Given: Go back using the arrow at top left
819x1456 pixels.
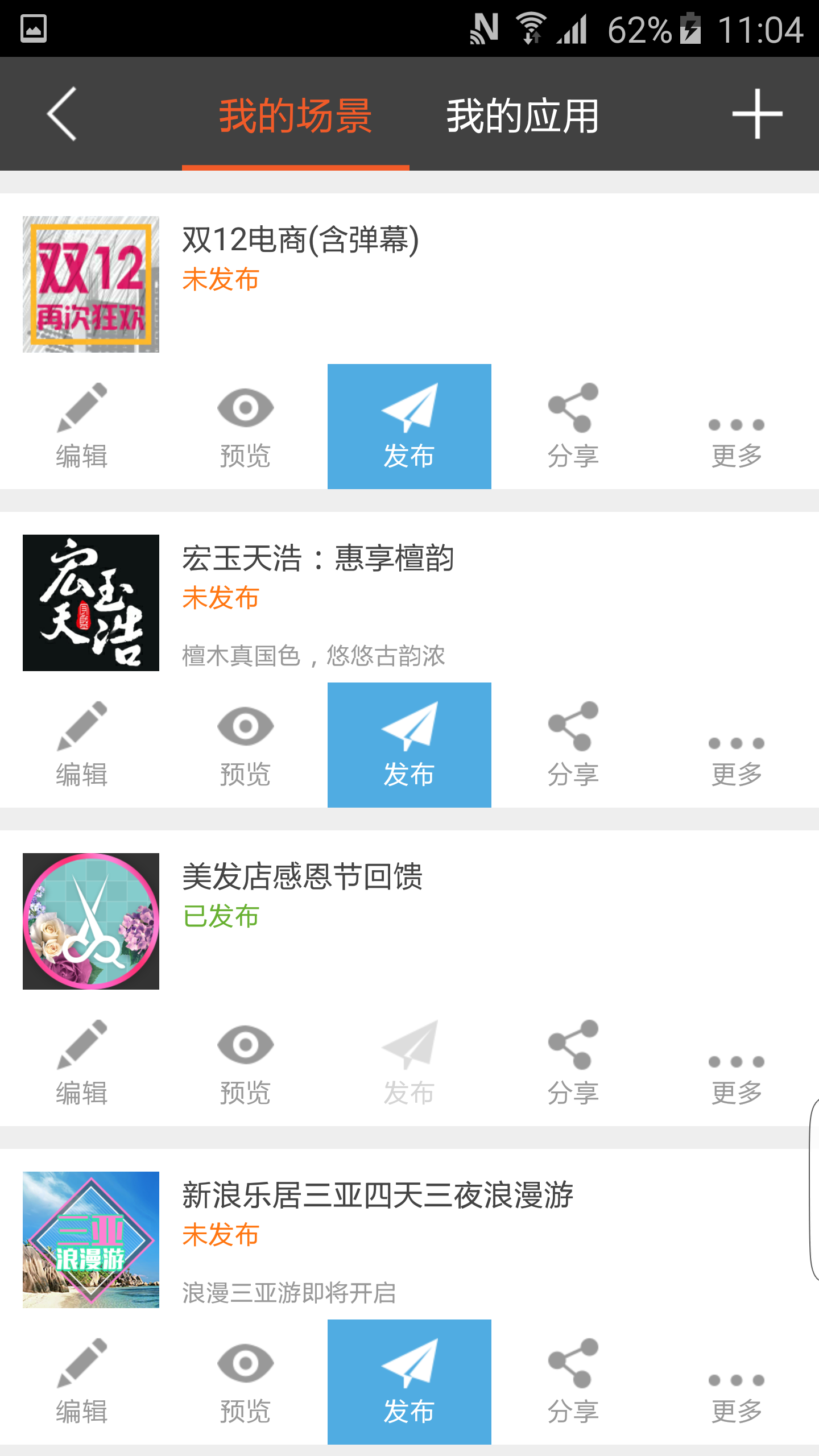Looking at the screenshot, I should (x=60, y=117).
